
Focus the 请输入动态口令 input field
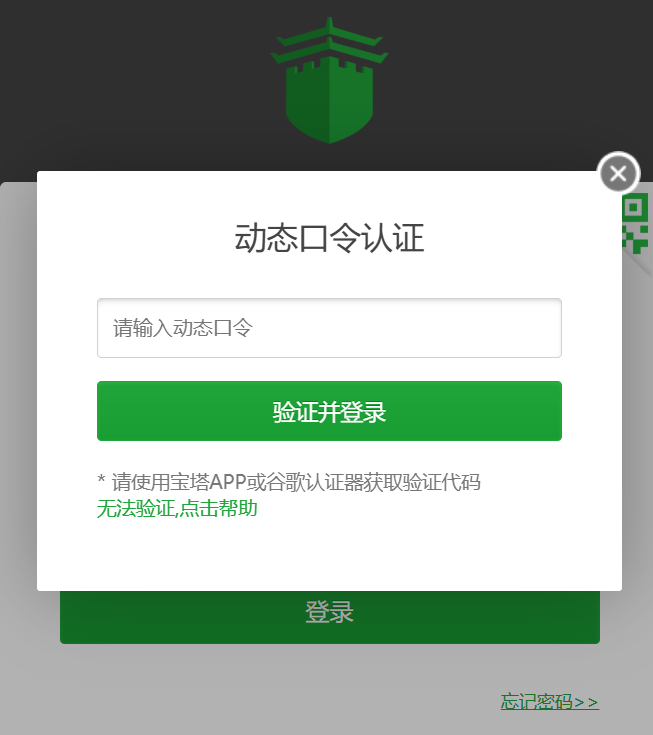point(329,328)
